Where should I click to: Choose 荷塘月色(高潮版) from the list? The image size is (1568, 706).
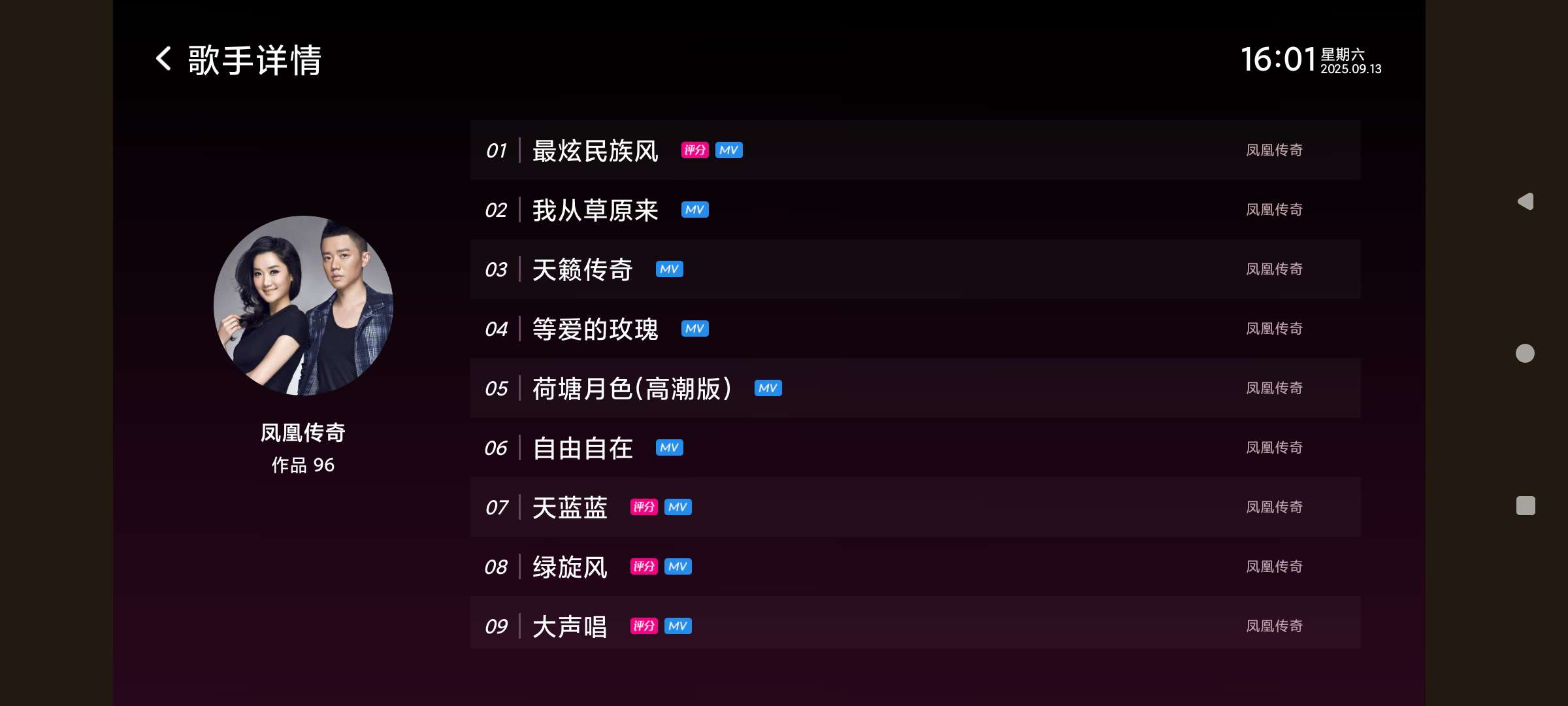pyautogui.click(x=631, y=388)
